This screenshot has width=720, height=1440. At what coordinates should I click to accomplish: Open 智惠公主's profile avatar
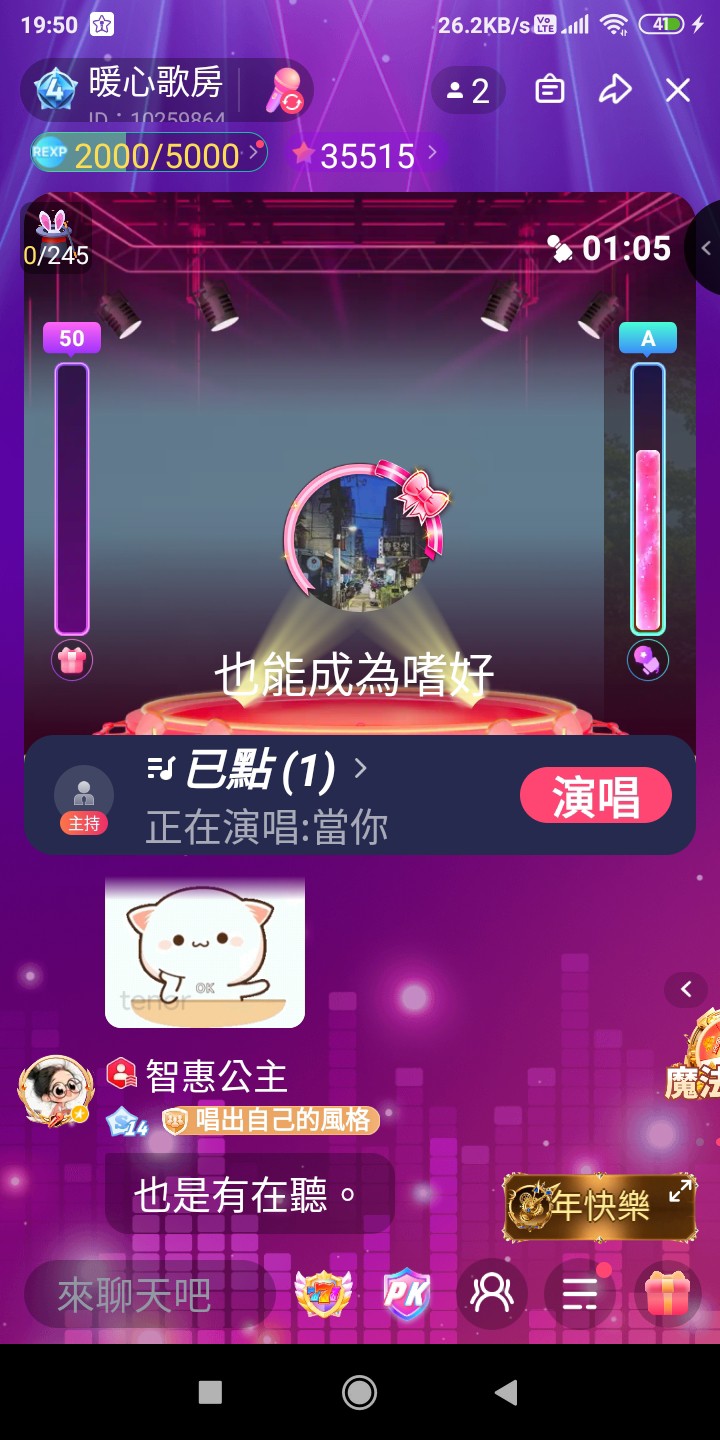pyautogui.click(x=50, y=1089)
